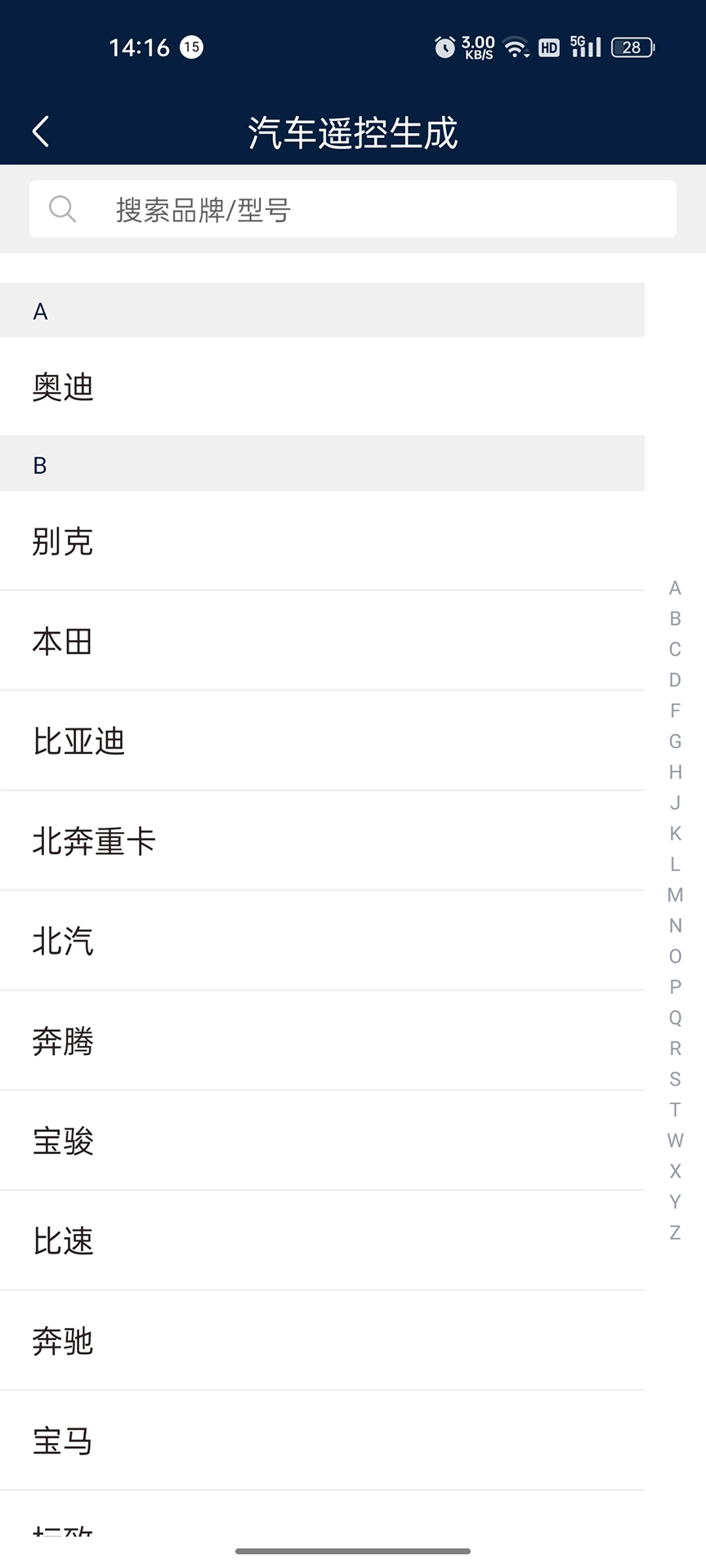The width and height of the screenshot is (706, 1568).
Task: Tap the back arrow in the title bar
Action: [40, 129]
